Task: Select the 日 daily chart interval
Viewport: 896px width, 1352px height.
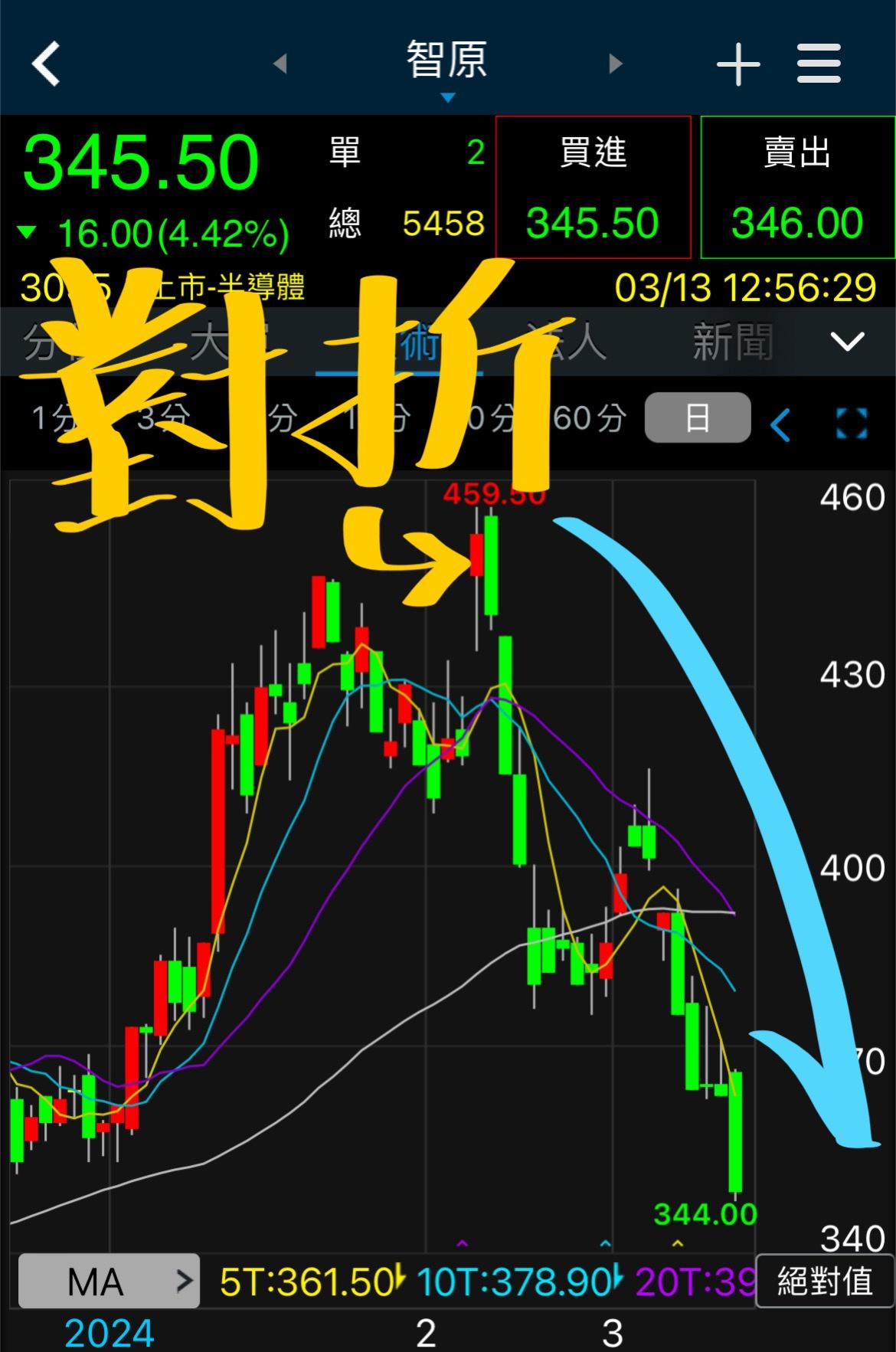Action: (x=697, y=418)
